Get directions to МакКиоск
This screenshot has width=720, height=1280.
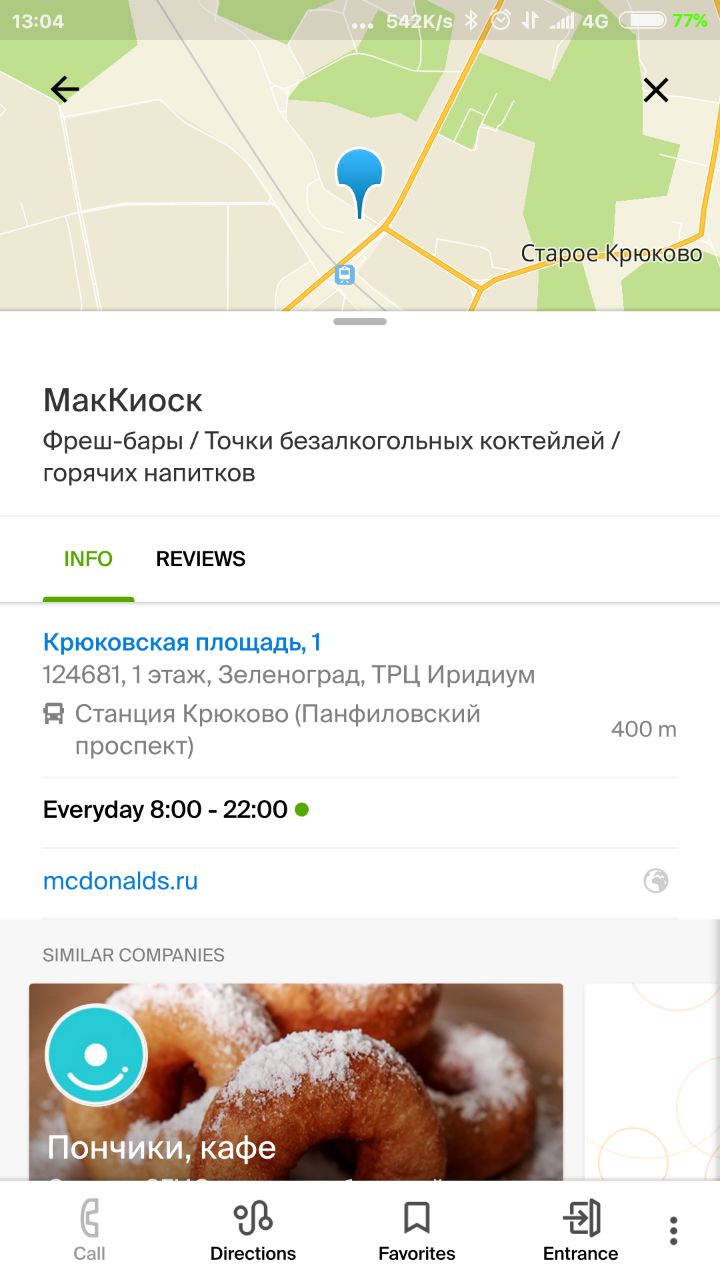click(253, 1232)
